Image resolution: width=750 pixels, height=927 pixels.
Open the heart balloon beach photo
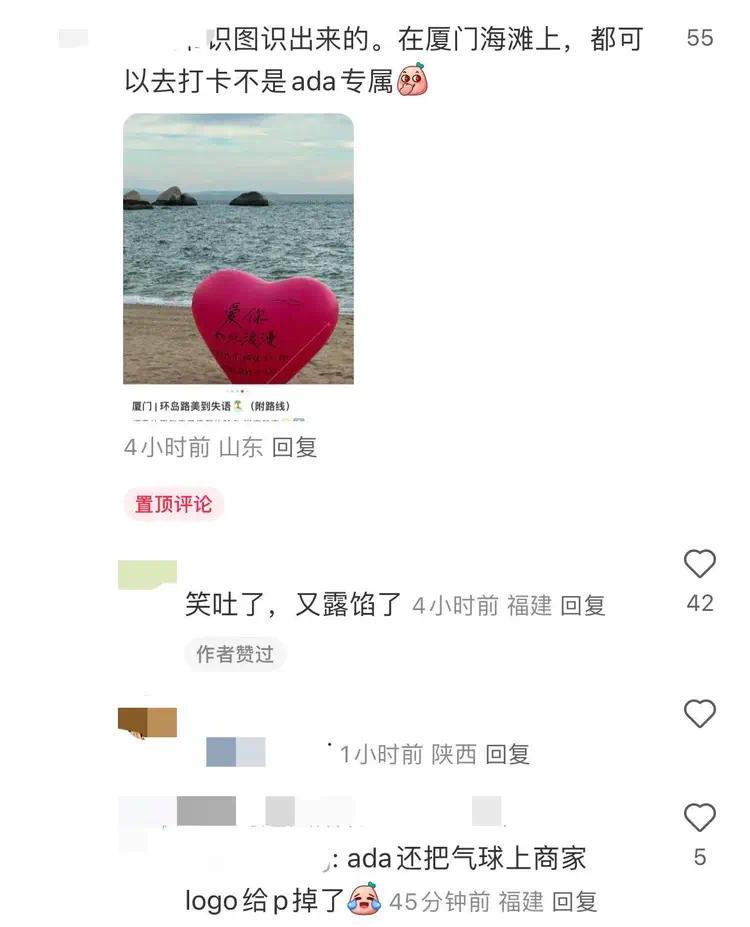pyautogui.click(x=238, y=248)
